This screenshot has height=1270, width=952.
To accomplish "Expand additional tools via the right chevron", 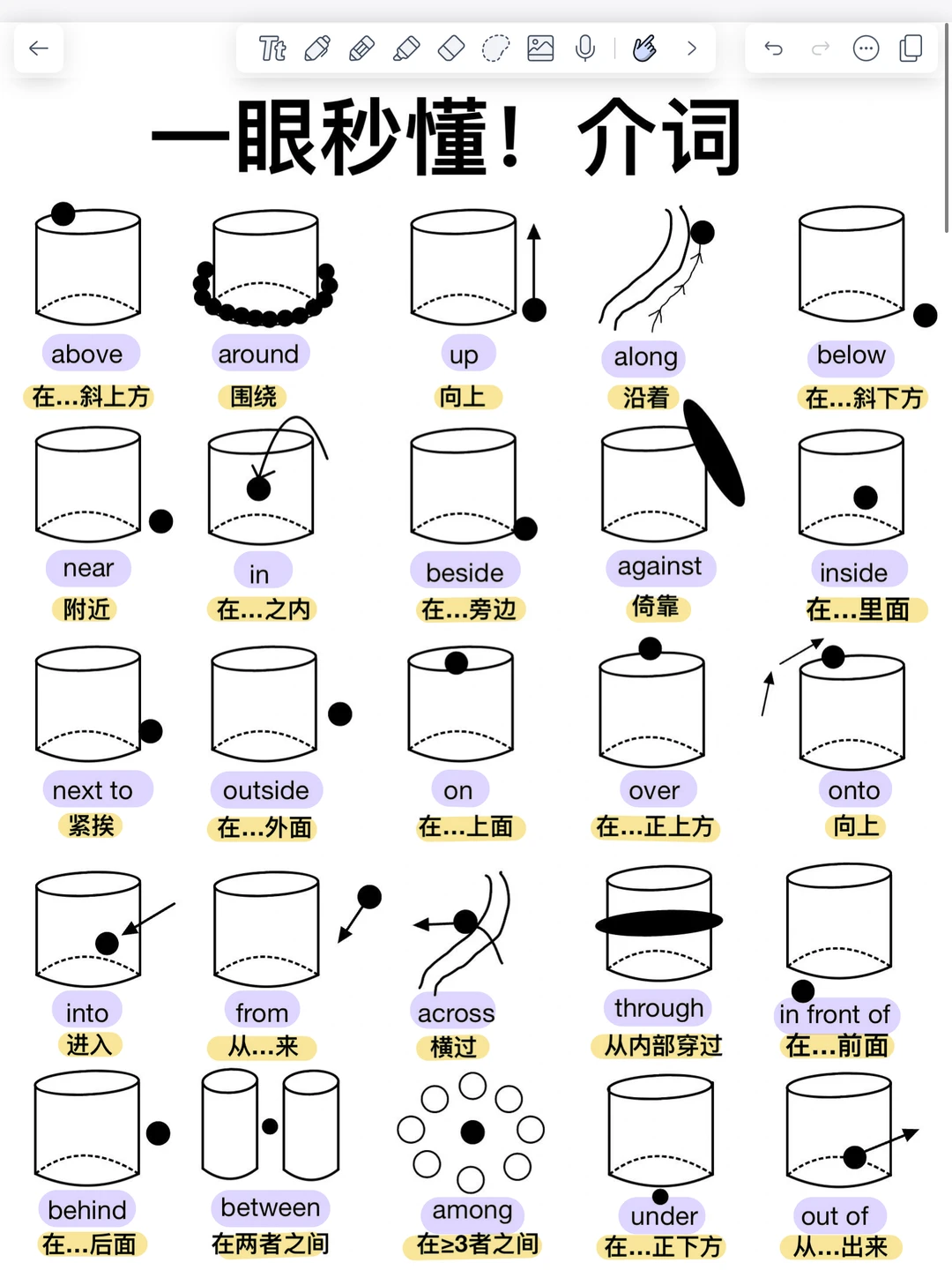I will pyautogui.click(x=692, y=49).
